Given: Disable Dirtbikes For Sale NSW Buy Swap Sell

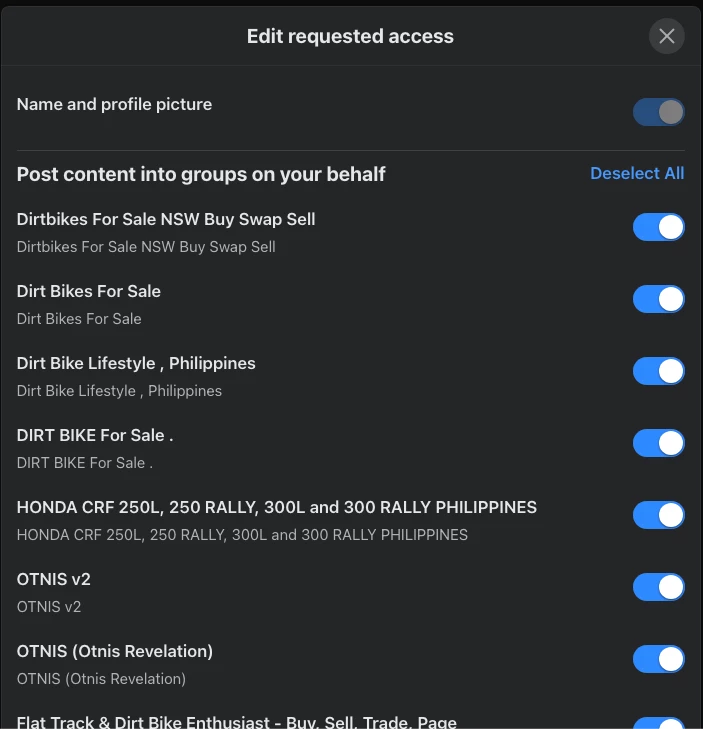Looking at the screenshot, I should (658, 227).
